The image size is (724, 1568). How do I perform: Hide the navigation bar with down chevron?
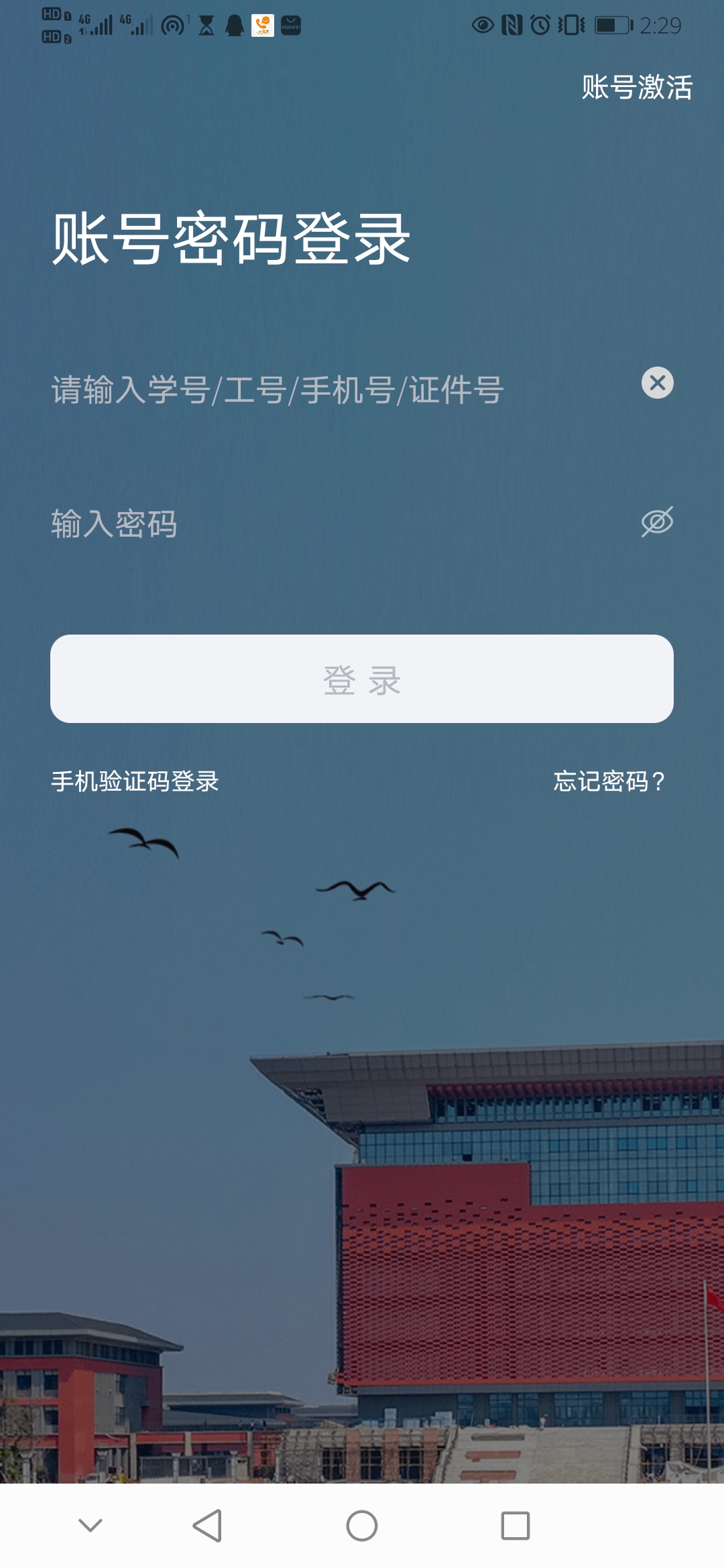click(x=90, y=1526)
